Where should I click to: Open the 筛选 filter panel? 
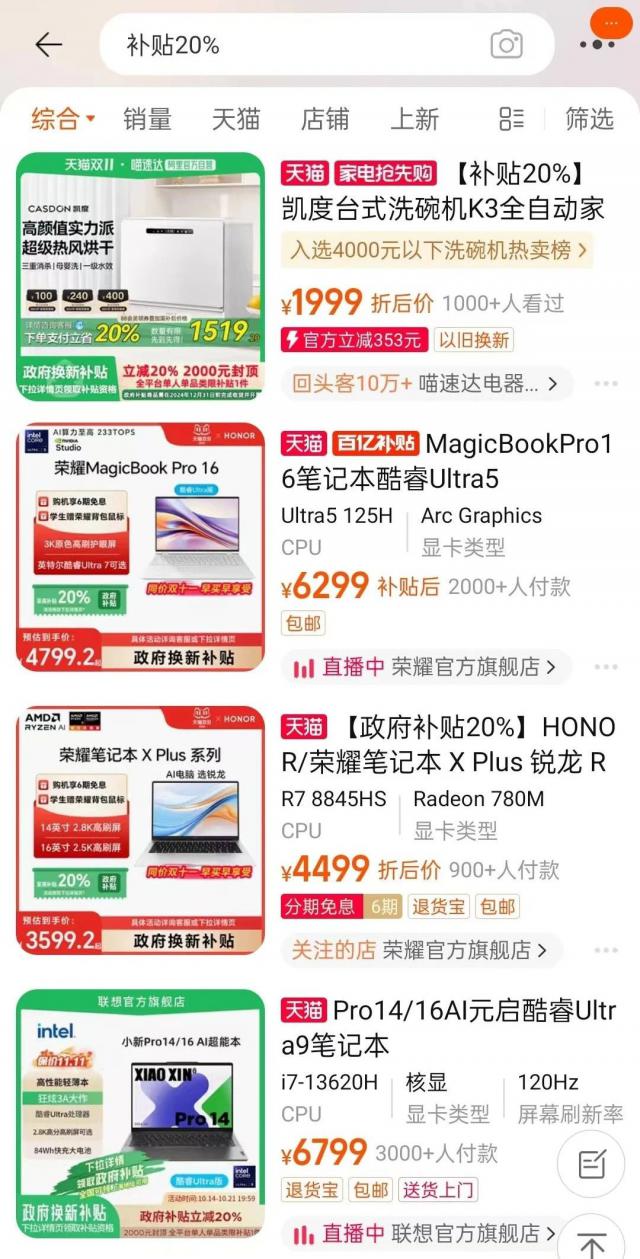[589, 119]
